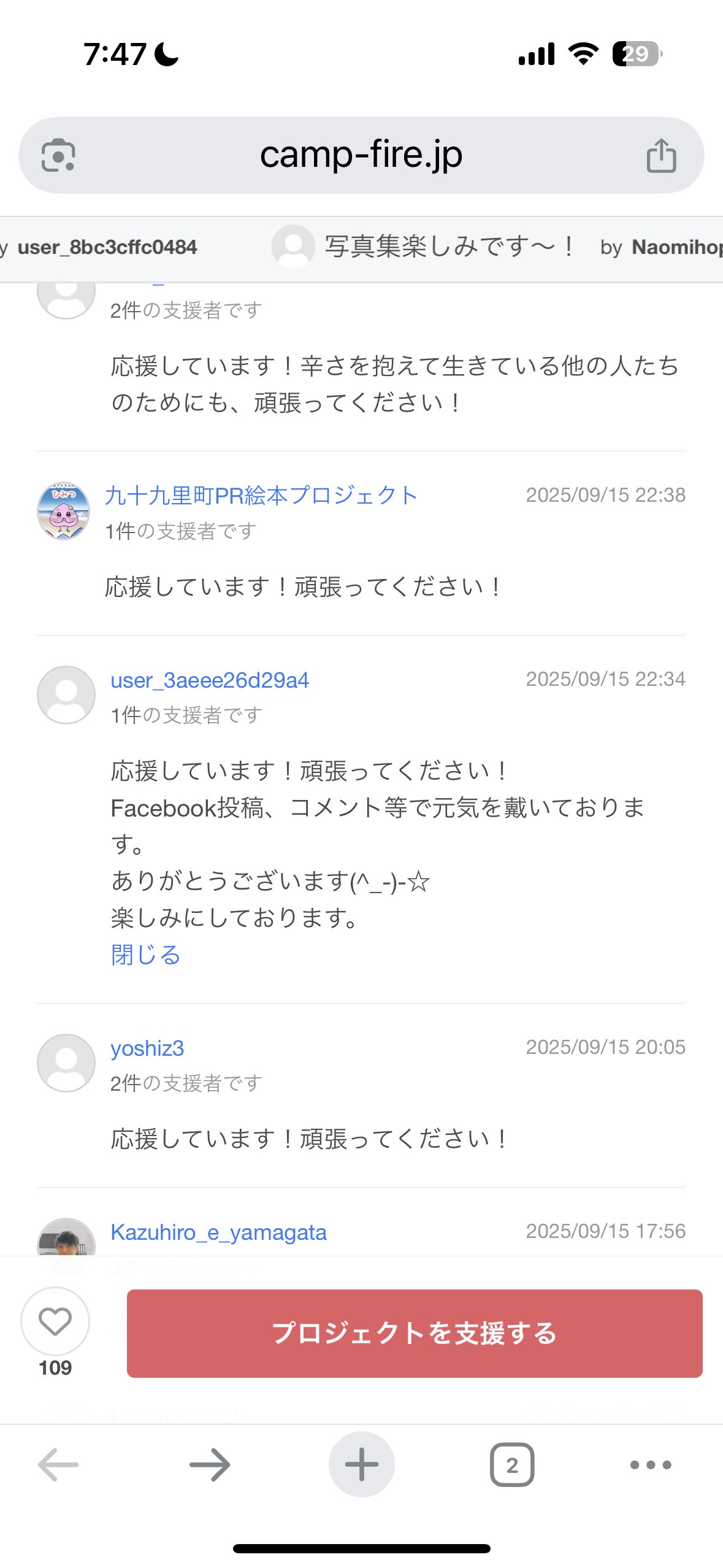
Task: Visit Kazuhiro_e_yamagata's profile
Action: tap(218, 1232)
